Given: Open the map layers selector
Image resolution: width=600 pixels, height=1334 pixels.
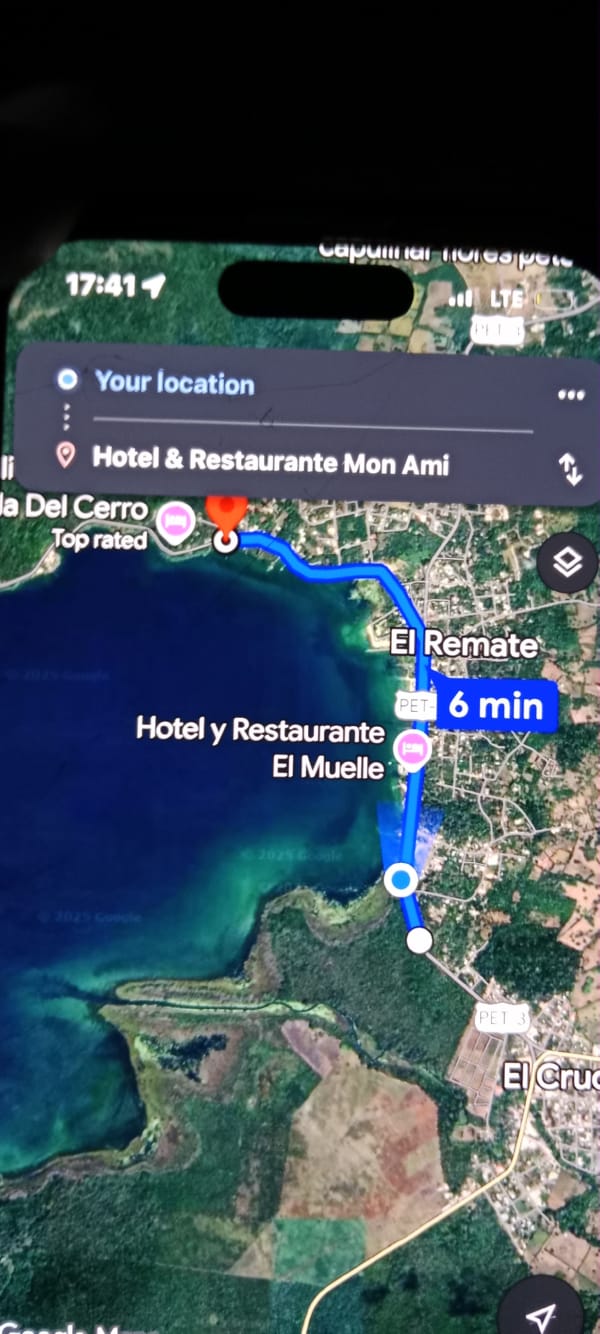Looking at the screenshot, I should tap(567, 563).
